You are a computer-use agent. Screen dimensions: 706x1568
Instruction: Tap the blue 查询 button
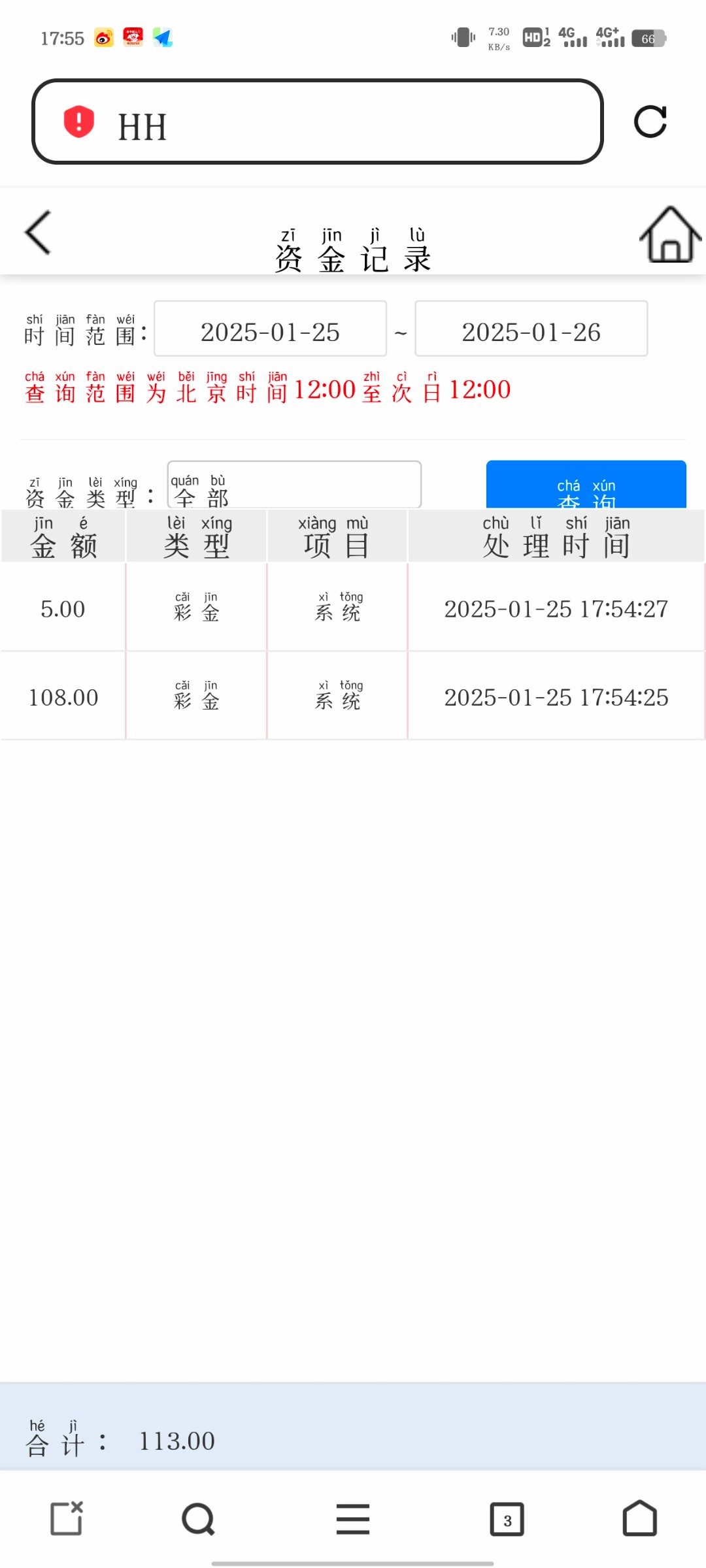point(586,484)
